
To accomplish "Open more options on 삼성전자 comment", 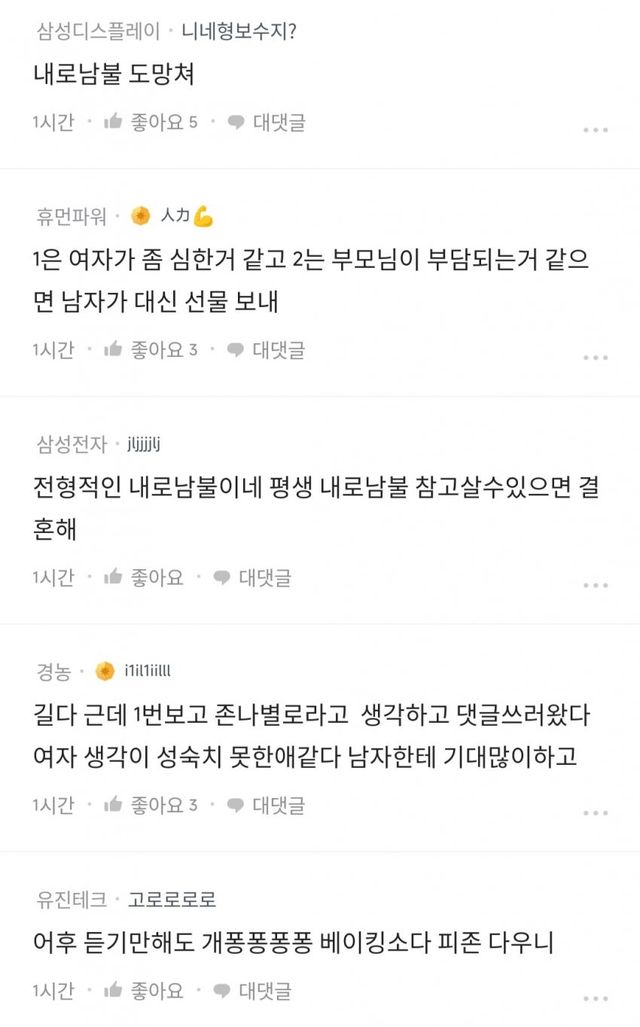I will [x=595, y=584].
